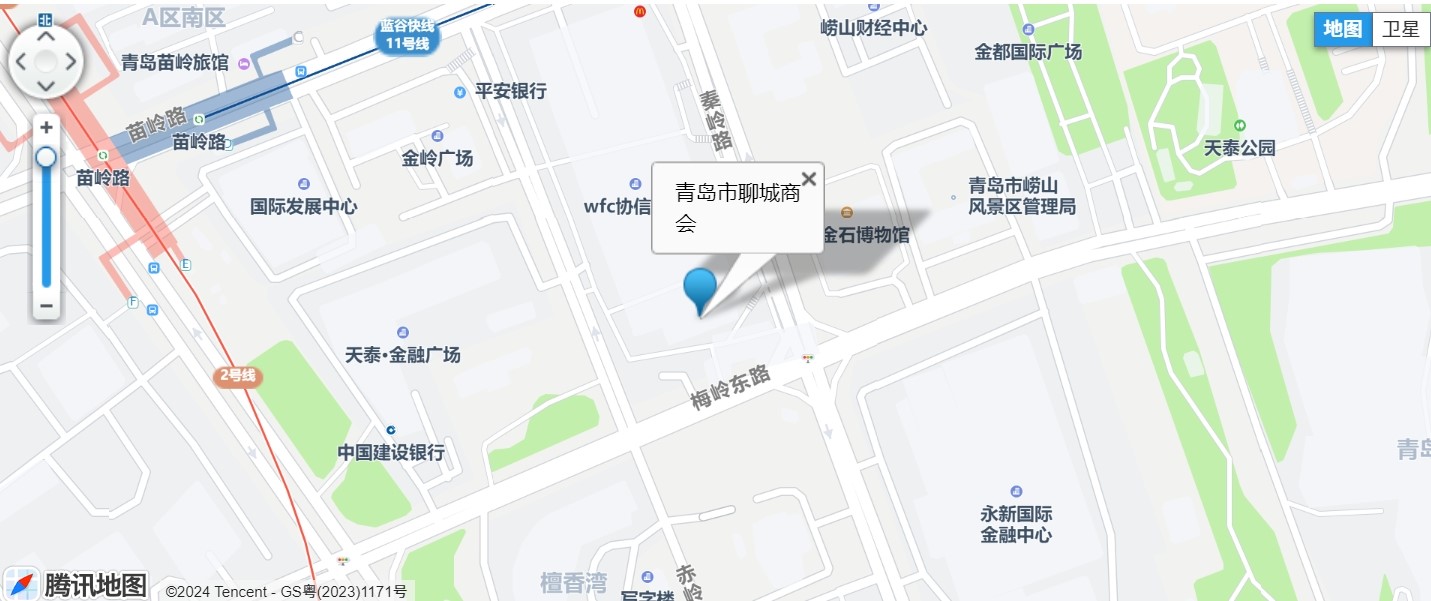1431x601 pixels.
Task: Pan the map right with the arrow
Action: click(x=71, y=62)
